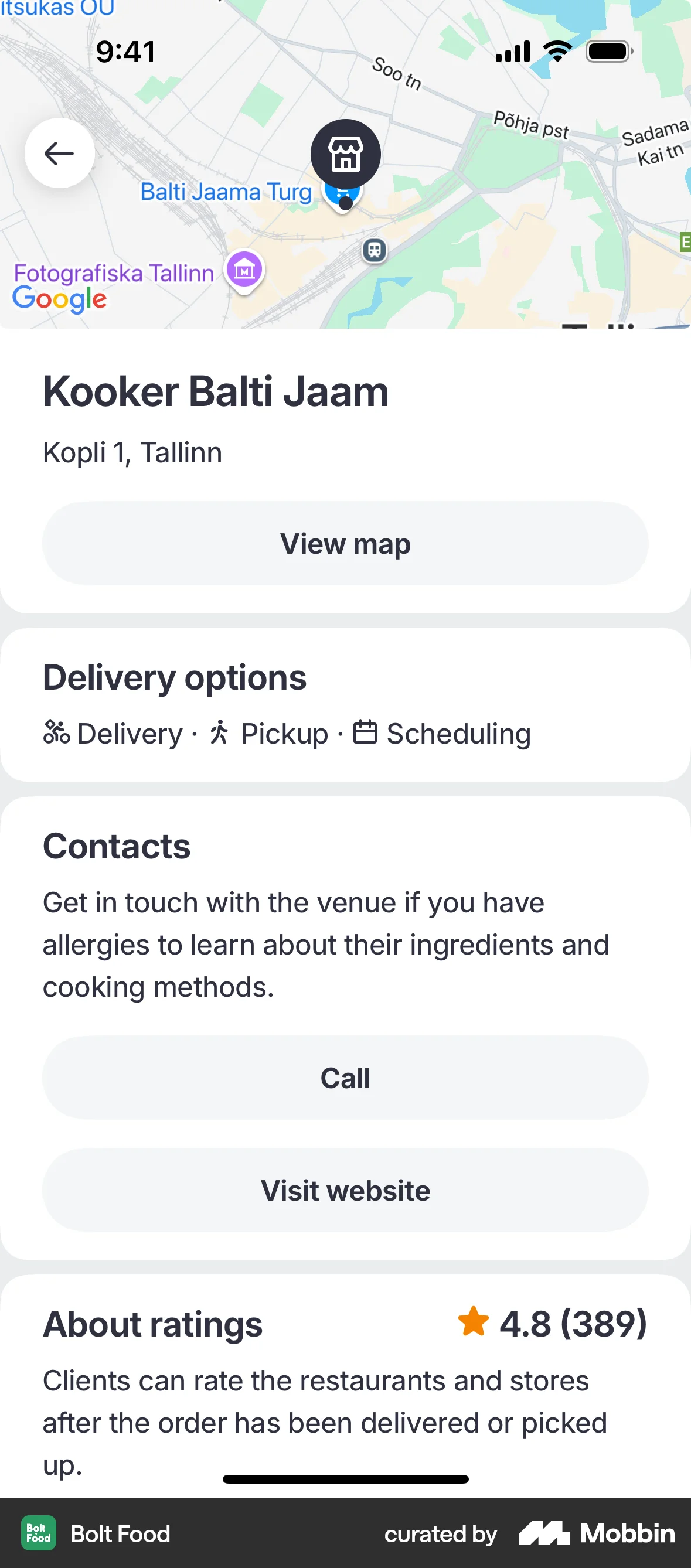The width and height of the screenshot is (691, 1568).
Task: Tap the back arrow on the map
Action: click(59, 153)
